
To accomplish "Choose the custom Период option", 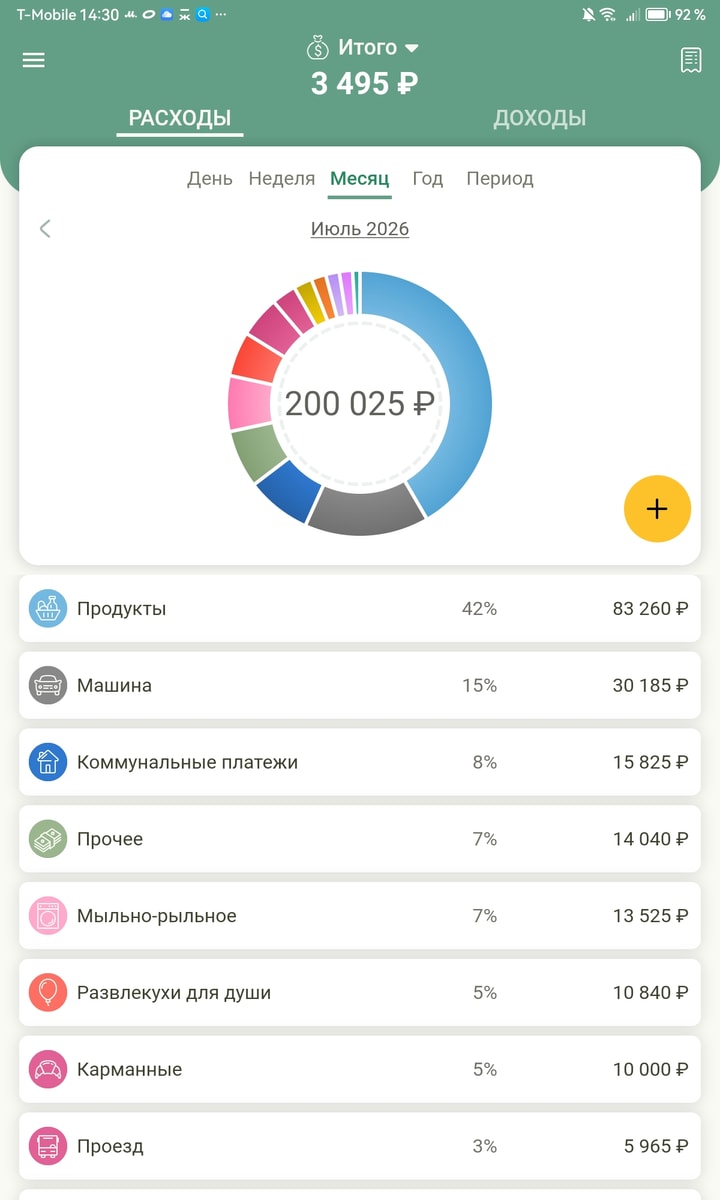I will 500,179.
